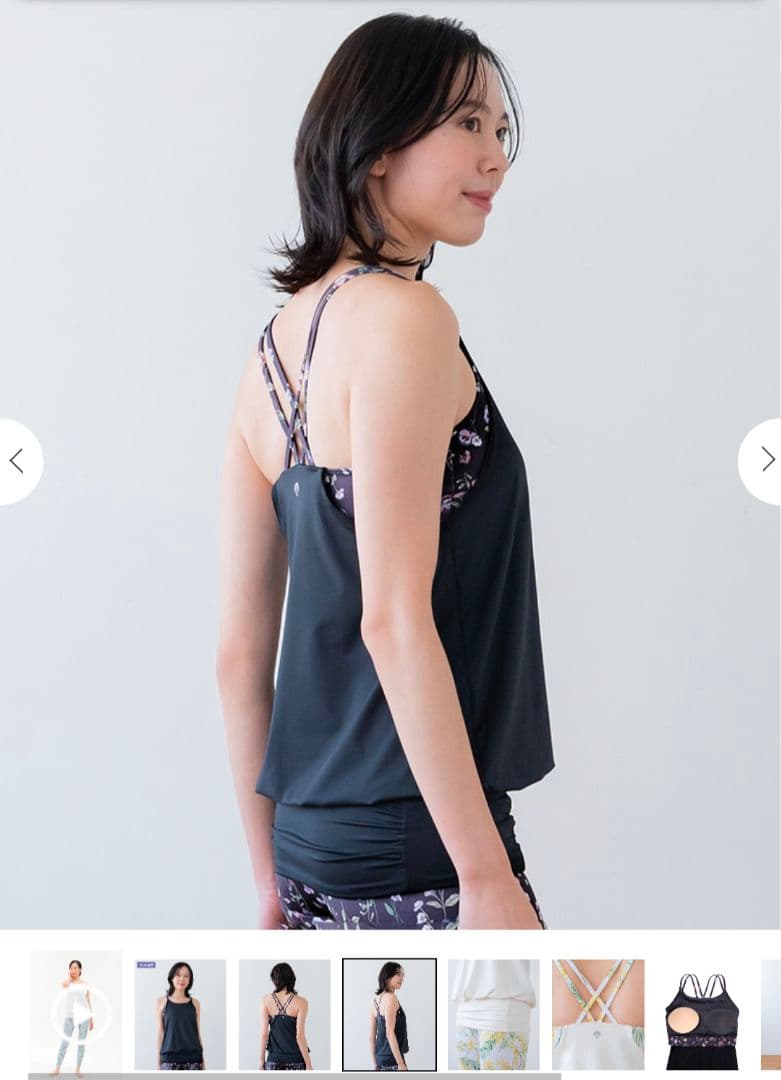Select the front view tank top thumbnail

click(180, 1014)
